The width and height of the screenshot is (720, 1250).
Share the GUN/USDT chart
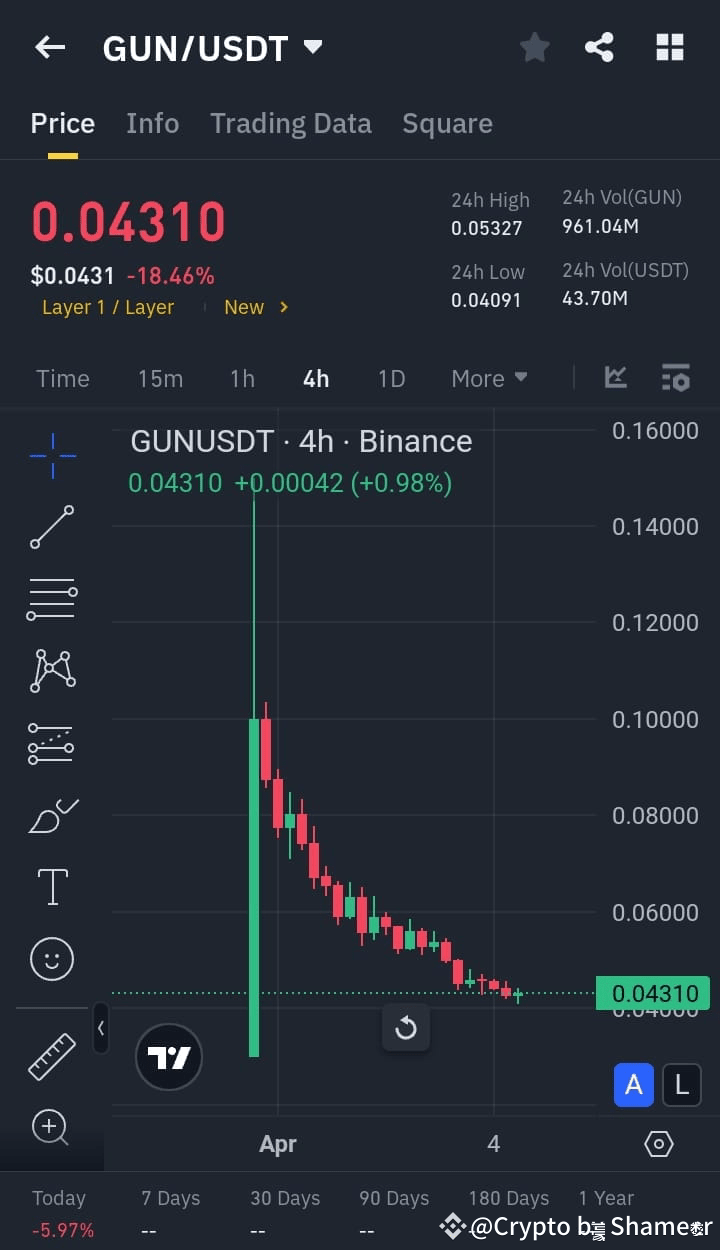(x=599, y=46)
